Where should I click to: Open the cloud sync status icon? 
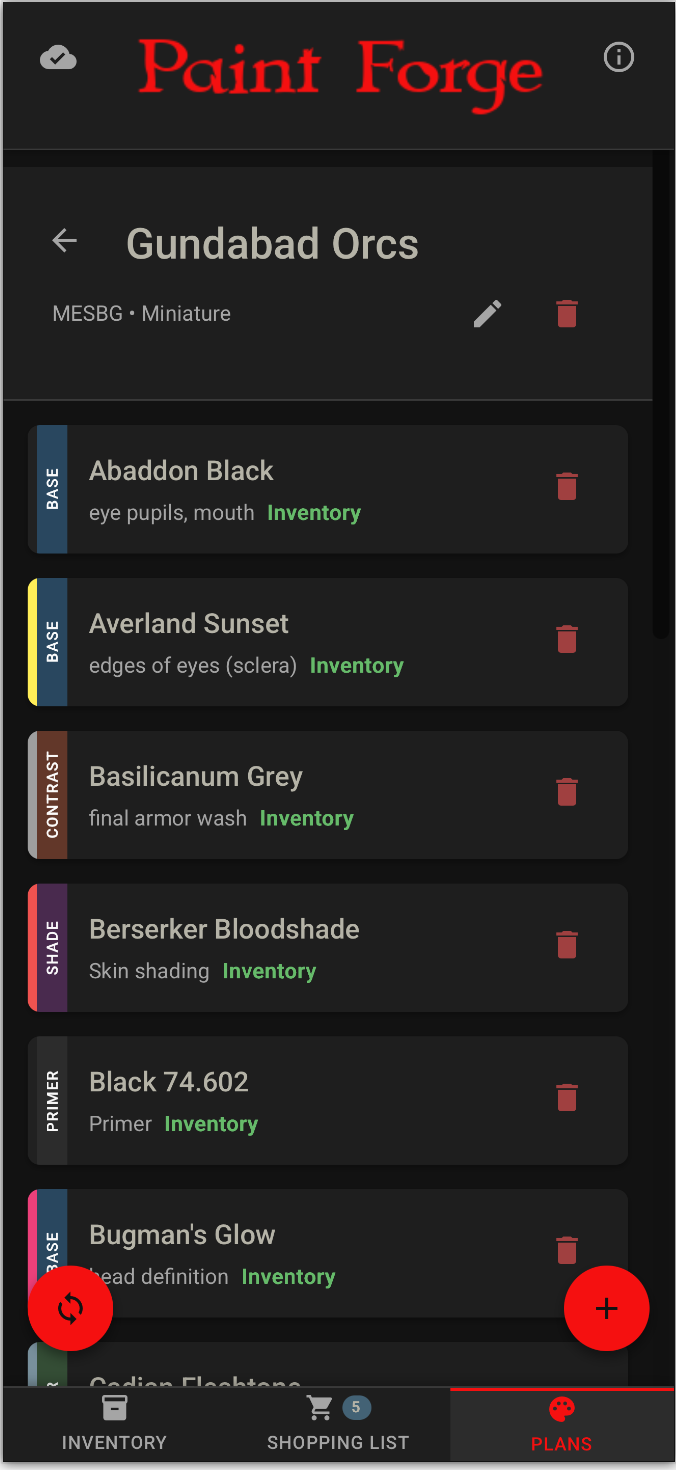[x=58, y=58]
